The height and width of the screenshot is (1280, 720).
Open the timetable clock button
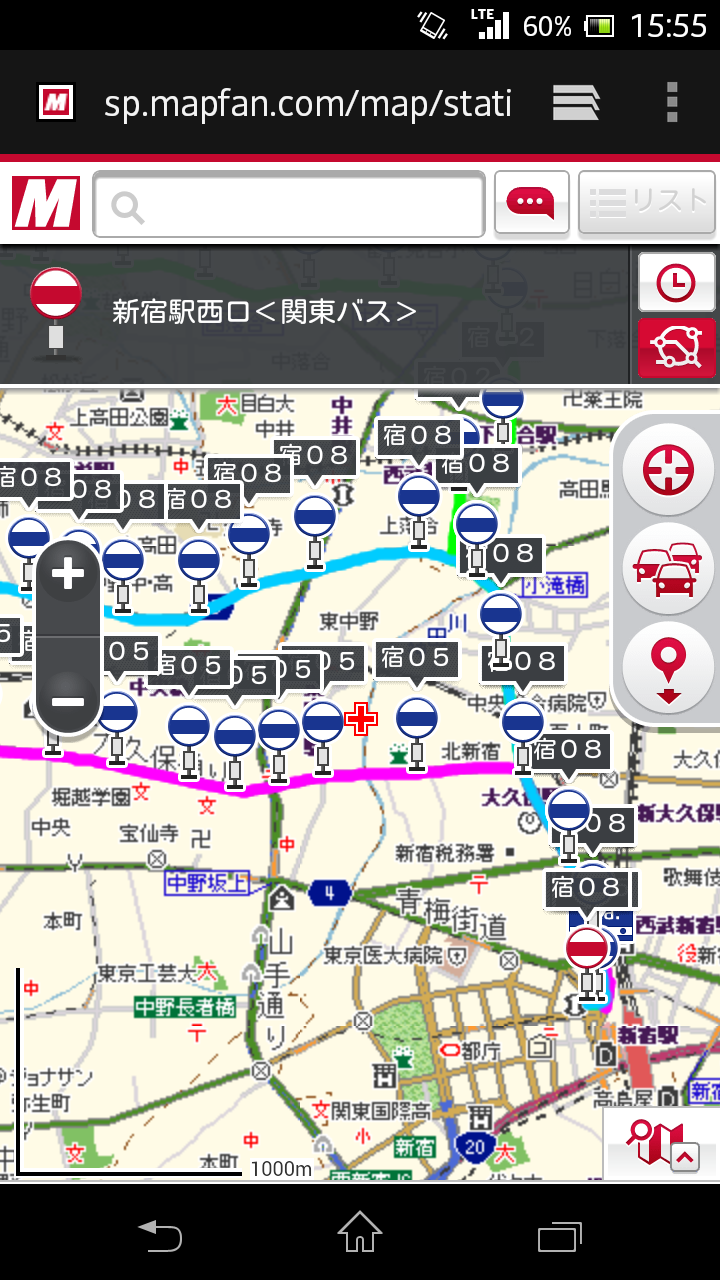677,283
